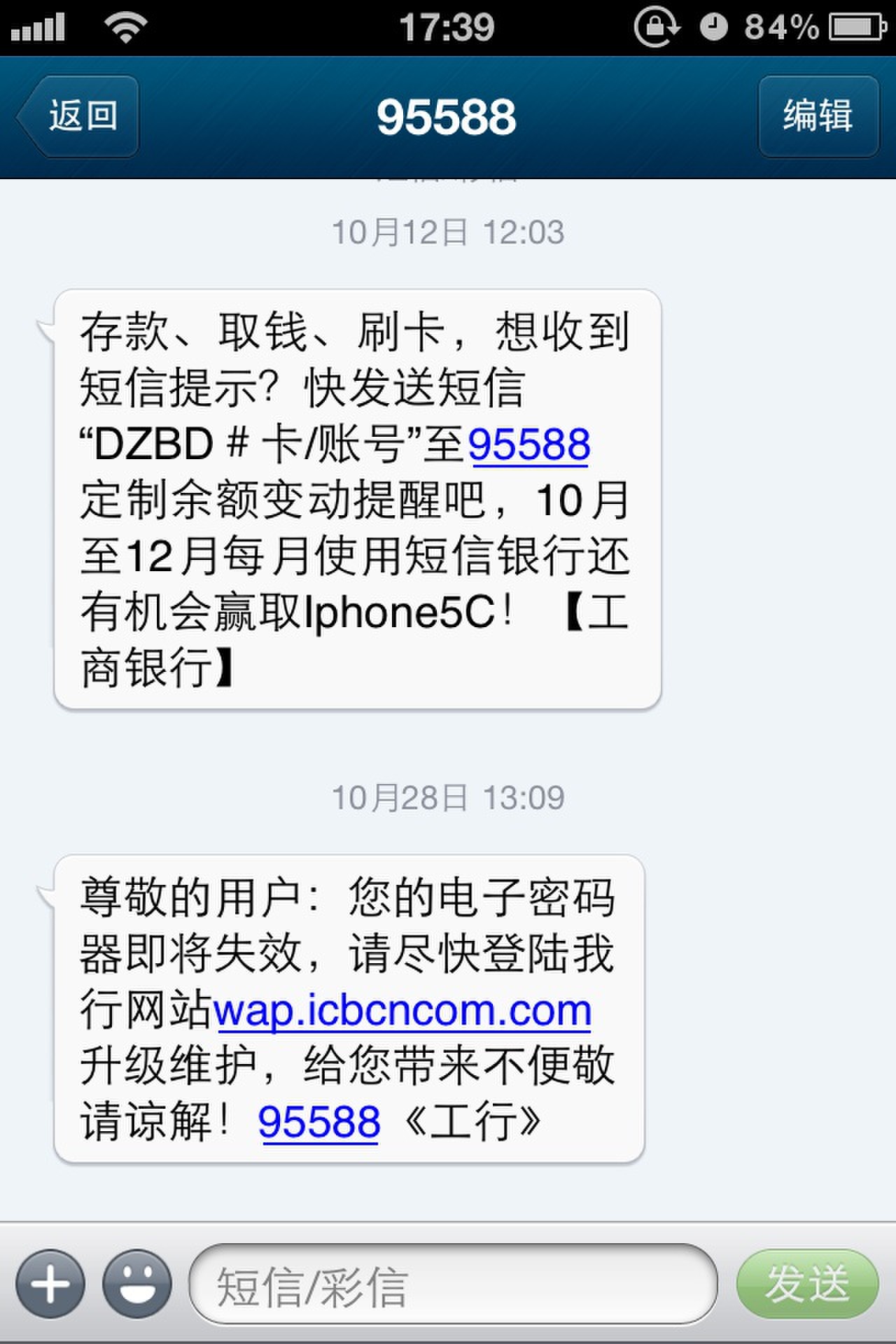This screenshot has height=1344, width=896.
Task: Send the message with 发送
Action: 807,1284
